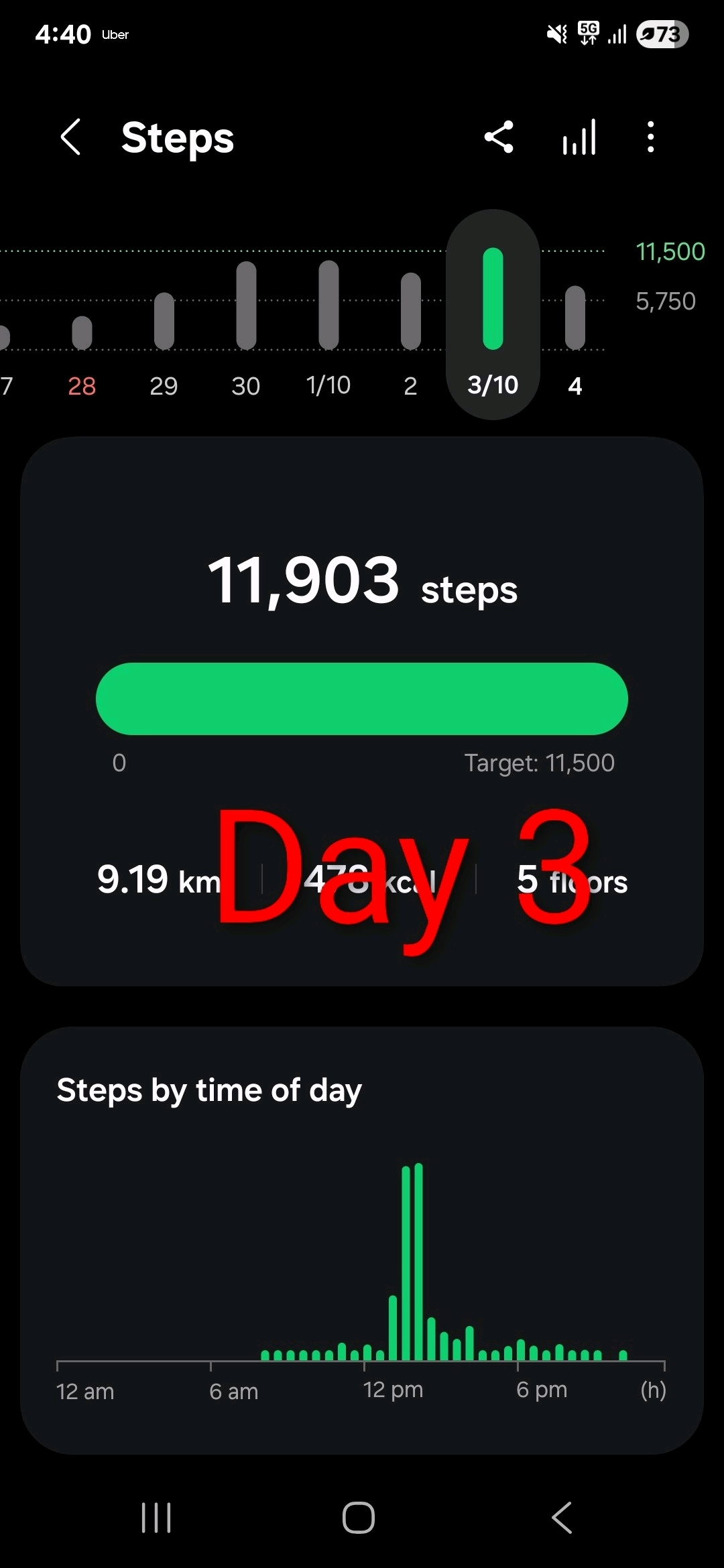Open the step trends chart icon
The image size is (724, 1568).
point(579,137)
